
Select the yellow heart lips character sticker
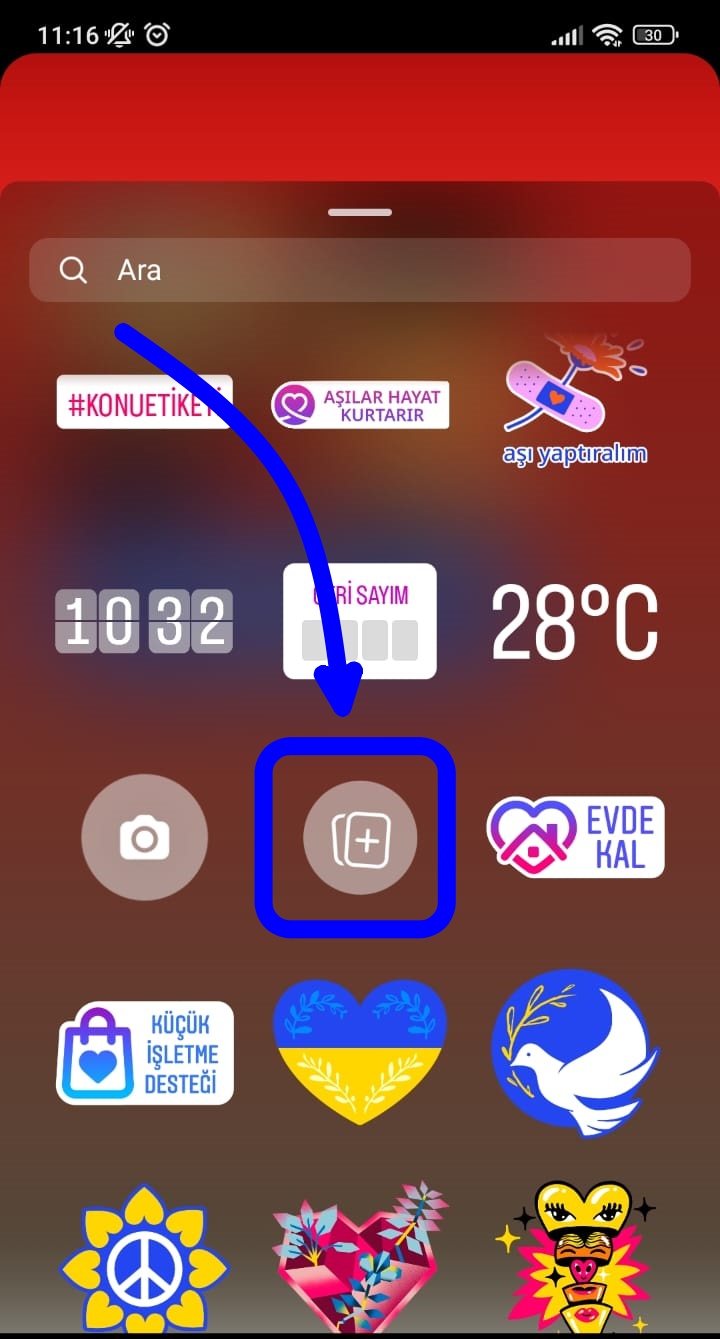(x=576, y=1260)
